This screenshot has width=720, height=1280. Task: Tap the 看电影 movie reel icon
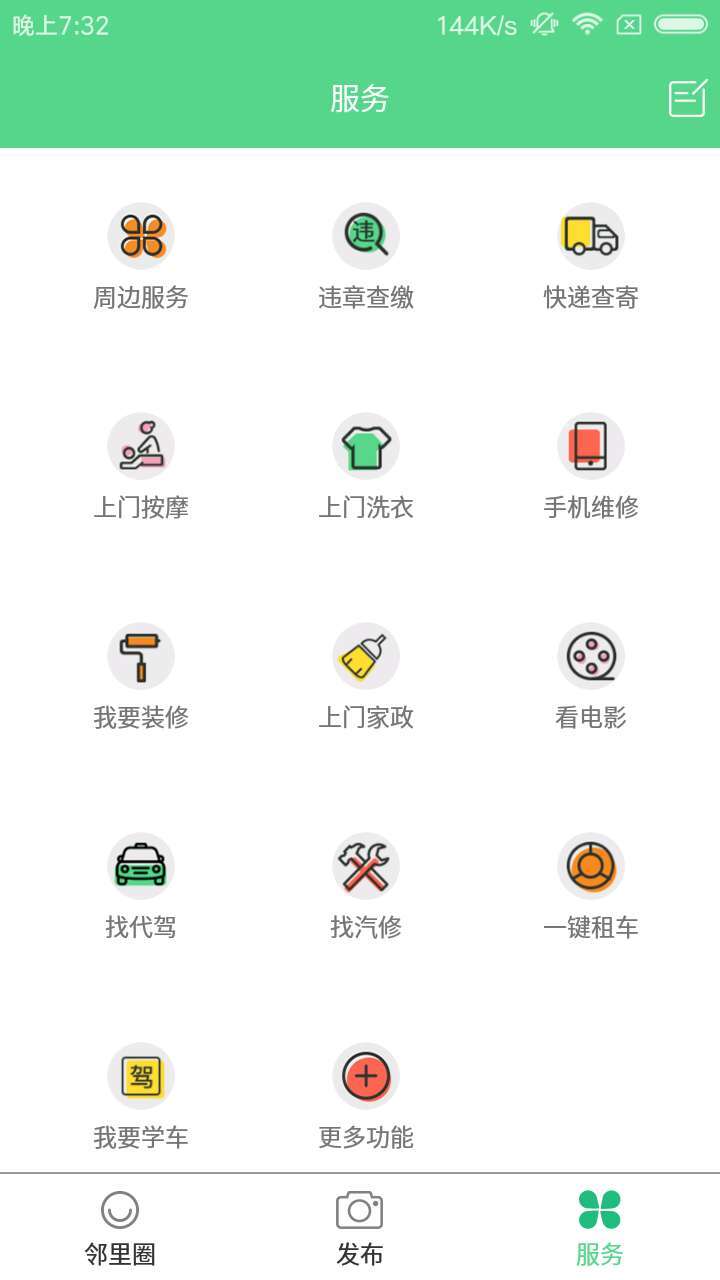(591, 655)
